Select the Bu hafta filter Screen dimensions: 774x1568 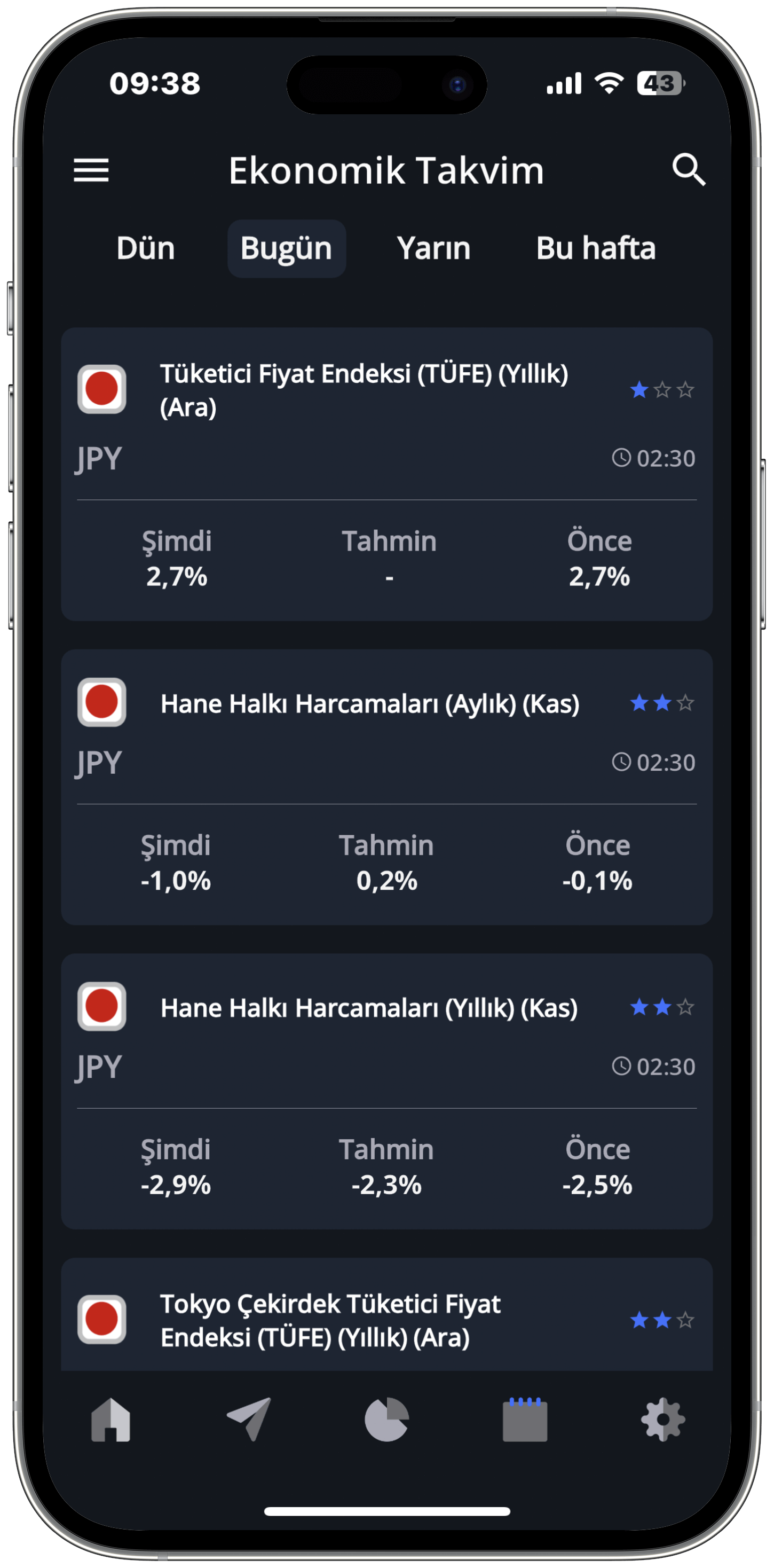point(595,247)
